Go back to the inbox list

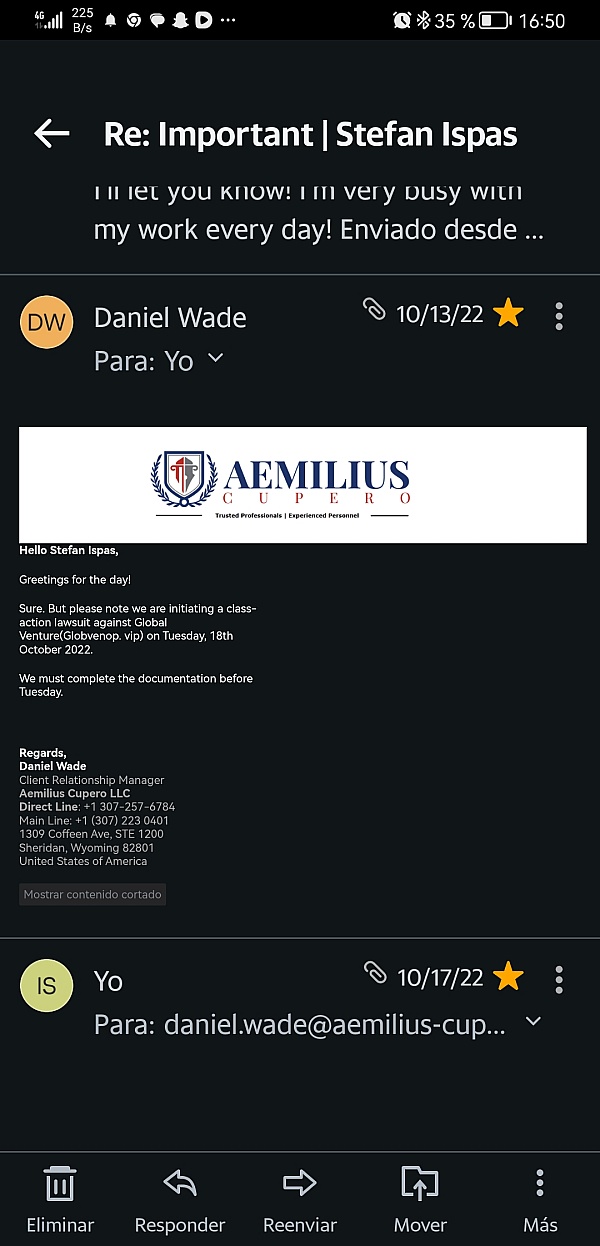[52, 133]
